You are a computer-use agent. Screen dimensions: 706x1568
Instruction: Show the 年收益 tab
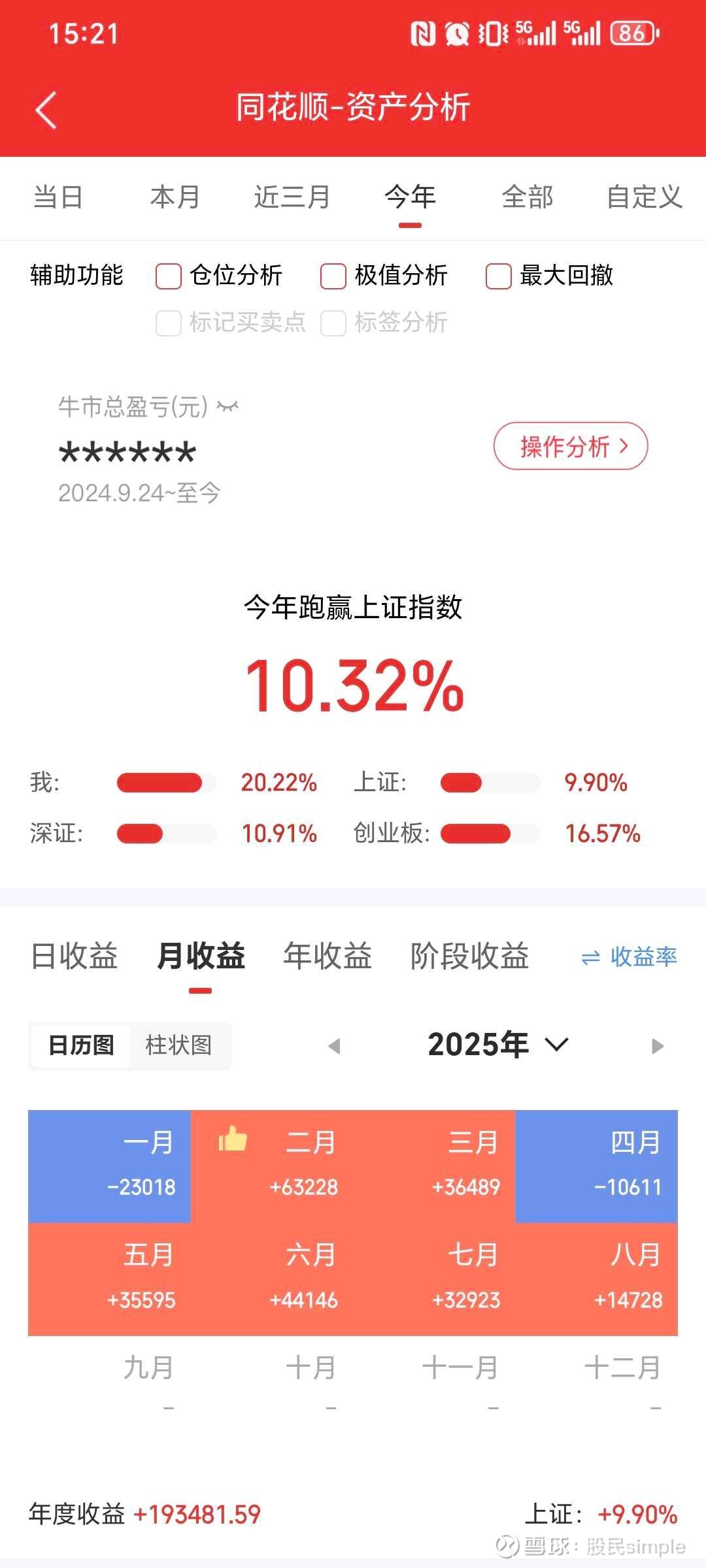(x=327, y=956)
